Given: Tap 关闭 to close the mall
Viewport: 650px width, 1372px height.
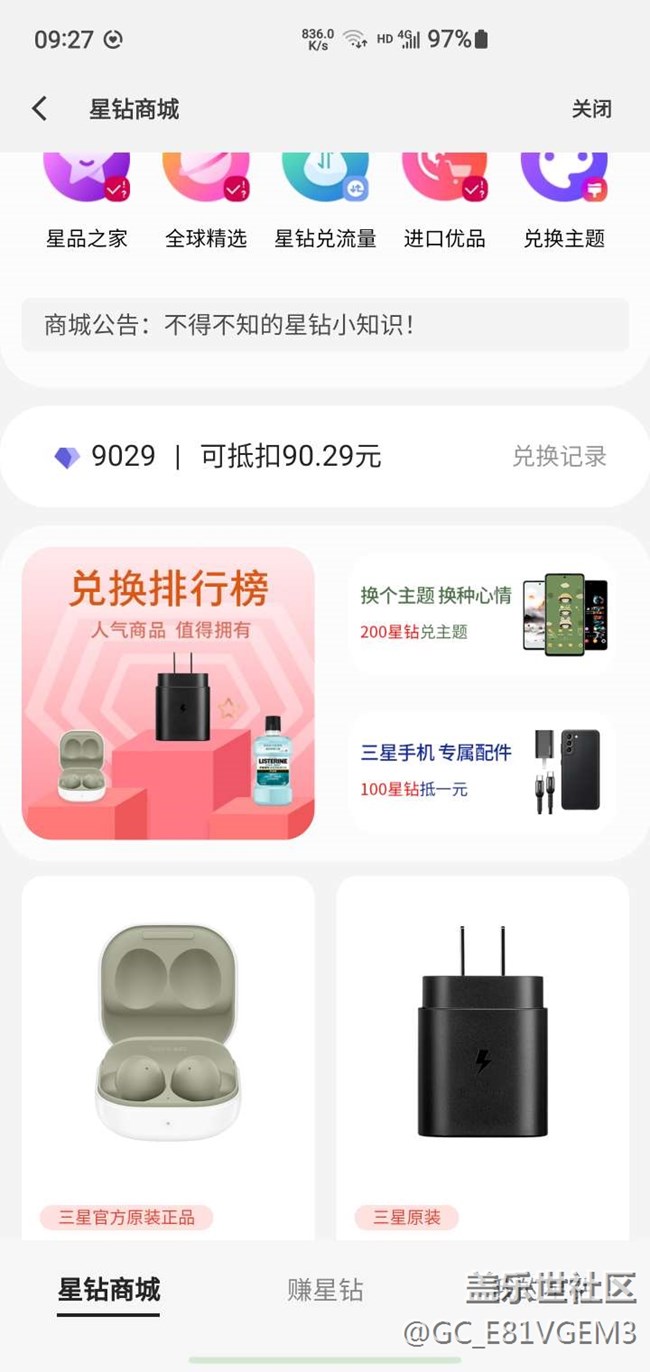Looking at the screenshot, I should pyautogui.click(x=591, y=109).
